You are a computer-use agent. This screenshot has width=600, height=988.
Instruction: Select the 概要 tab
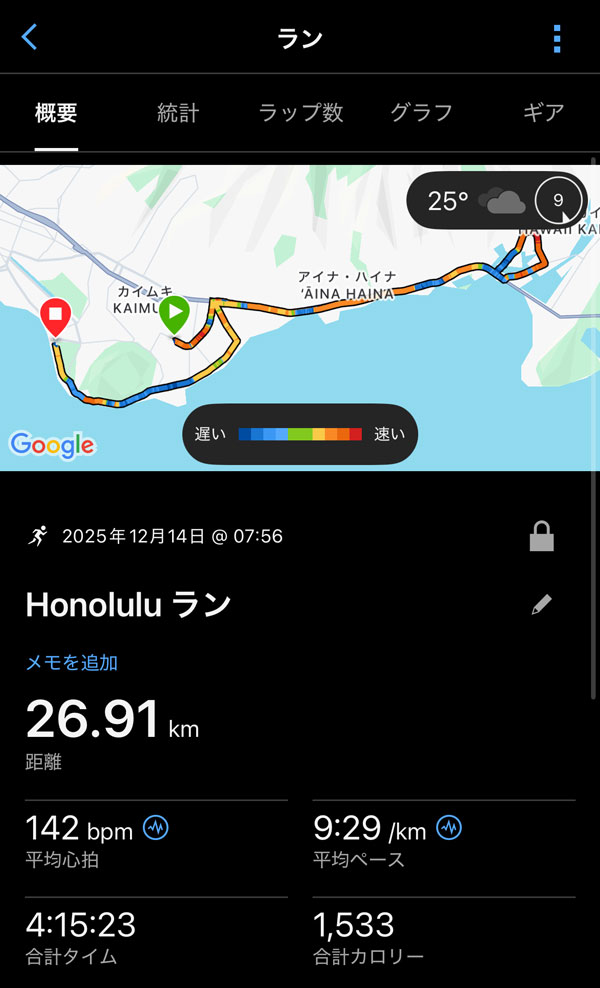coord(56,112)
